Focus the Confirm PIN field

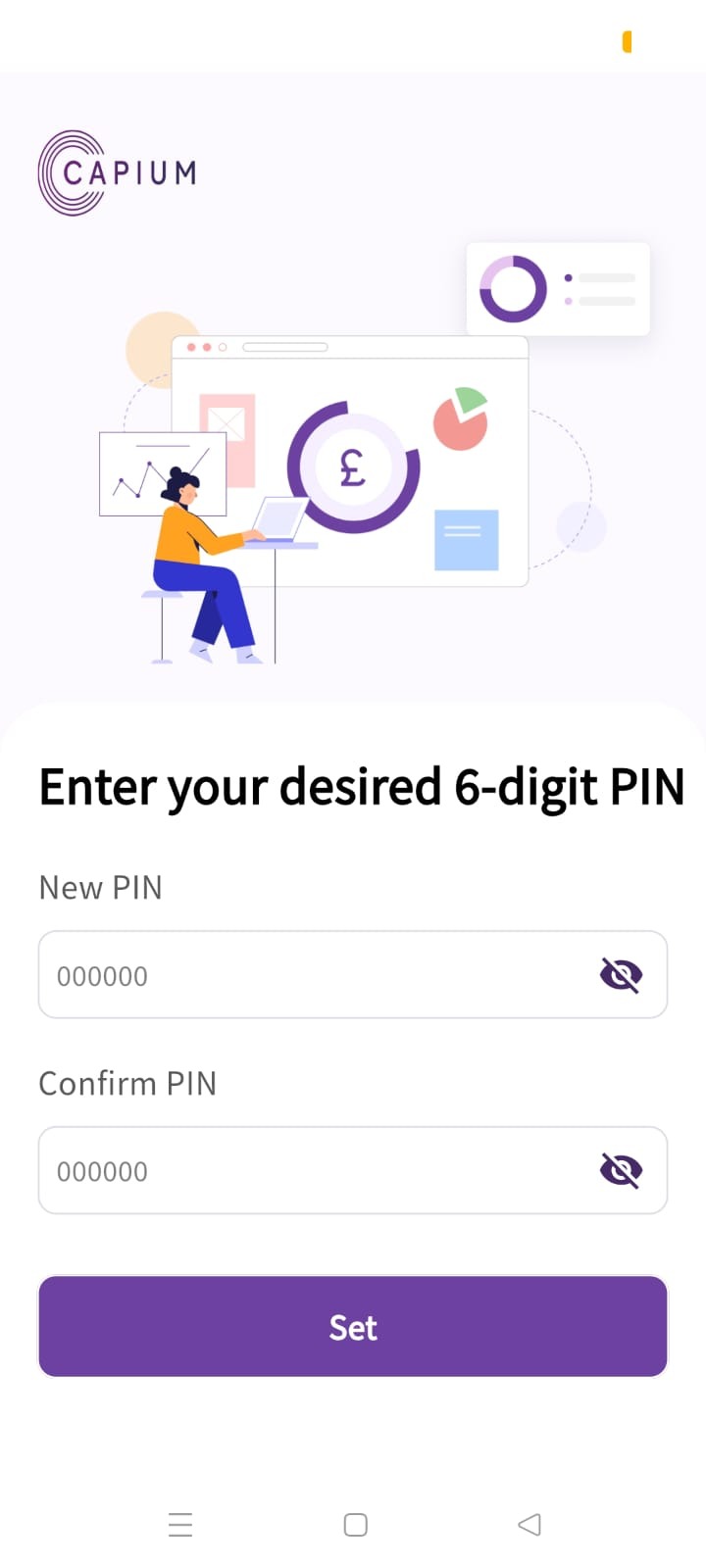pyautogui.click(x=353, y=1170)
